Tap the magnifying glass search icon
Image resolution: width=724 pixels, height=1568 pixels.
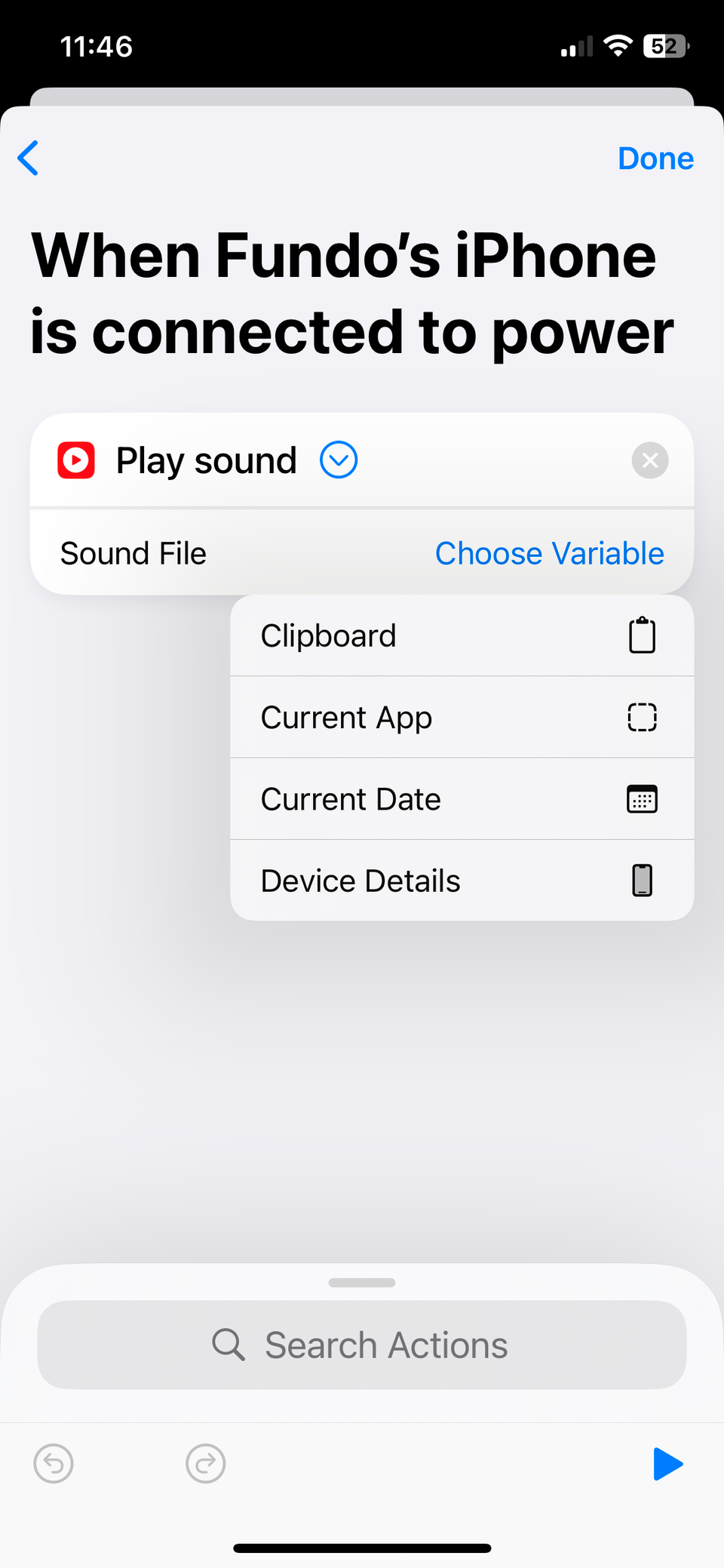click(x=229, y=1344)
